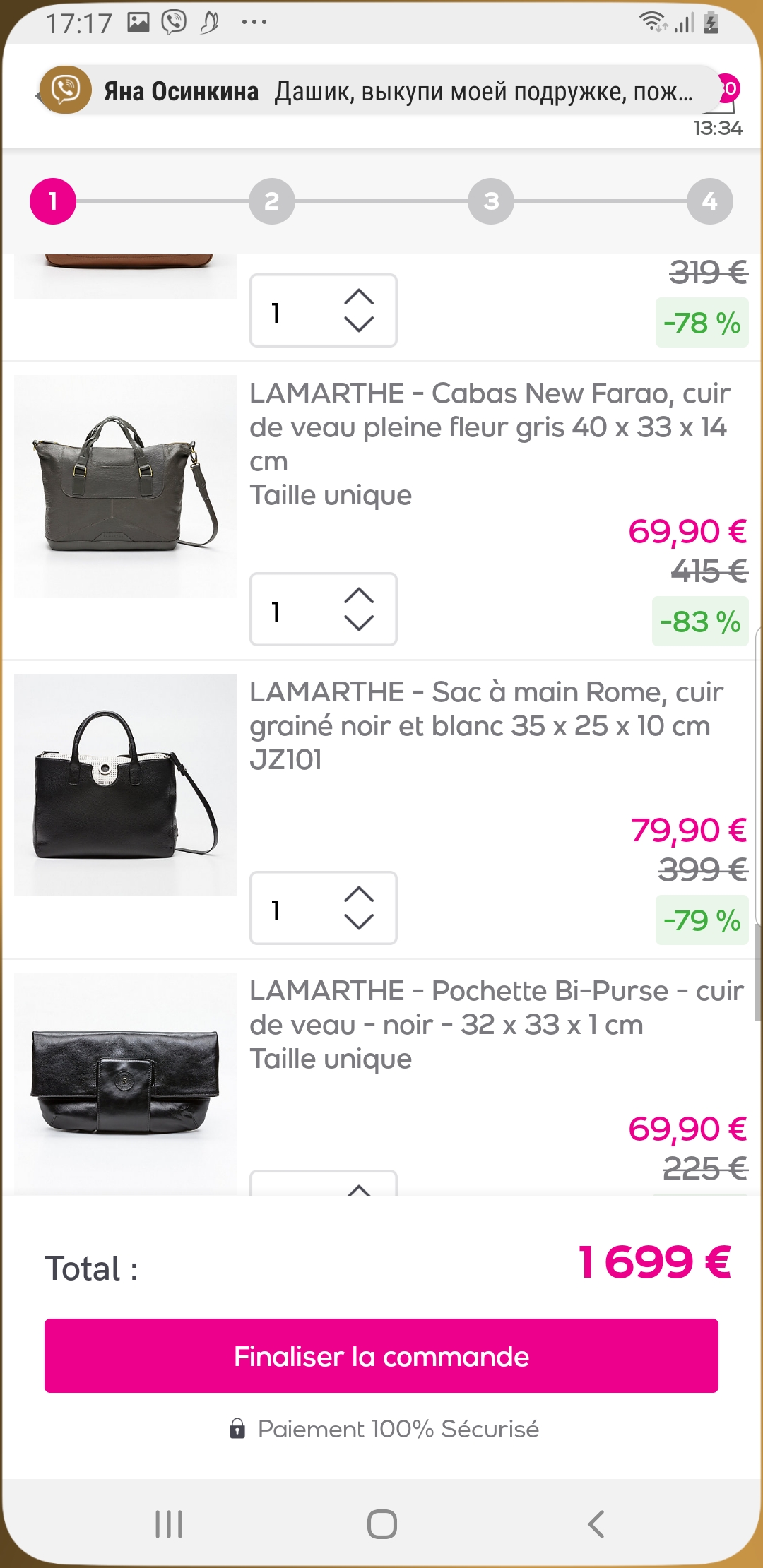The width and height of the screenshot is (763, 1568).
Task: Tap Finaliser la commande button
Action: click(381, 1355)
